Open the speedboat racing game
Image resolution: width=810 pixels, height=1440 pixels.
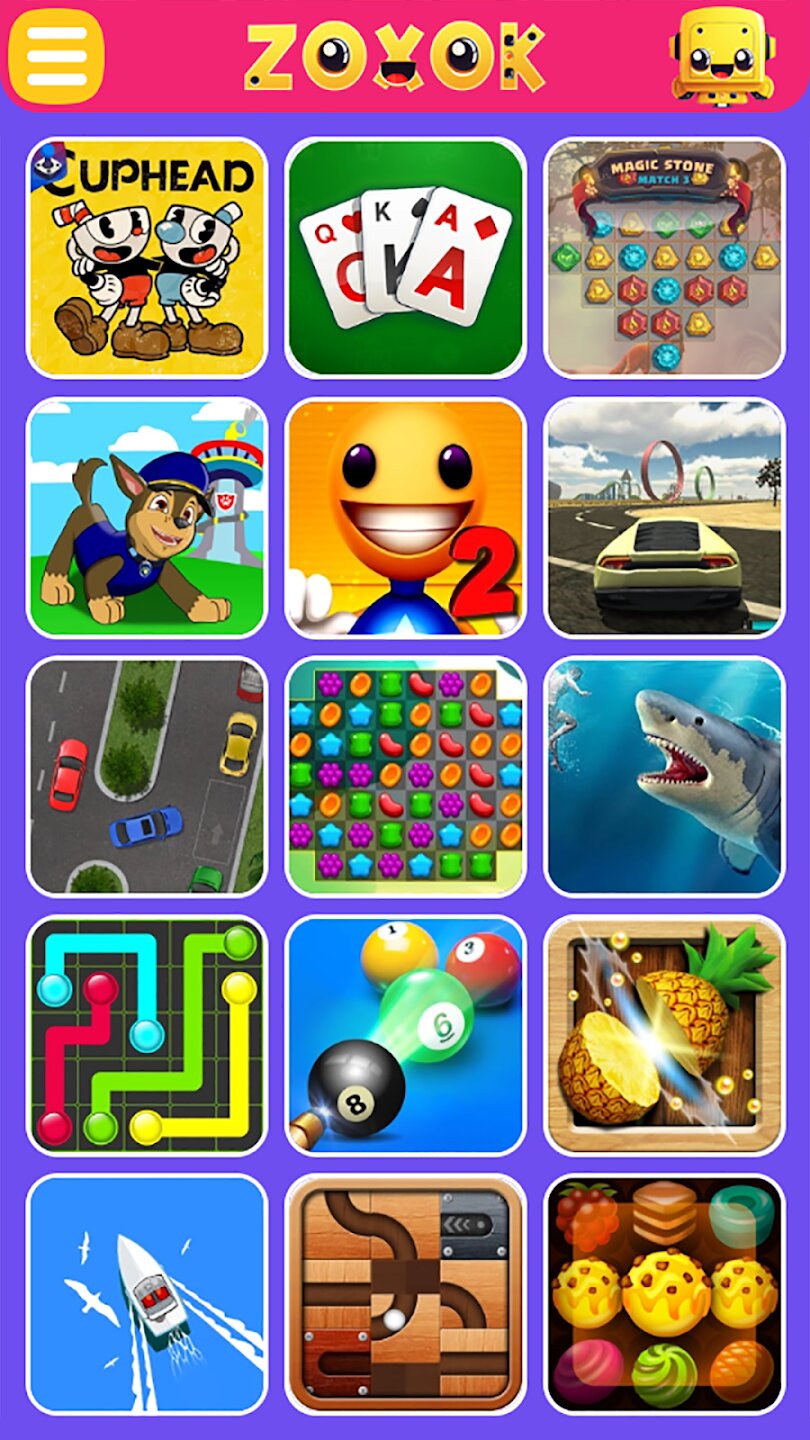[147, 1294]
